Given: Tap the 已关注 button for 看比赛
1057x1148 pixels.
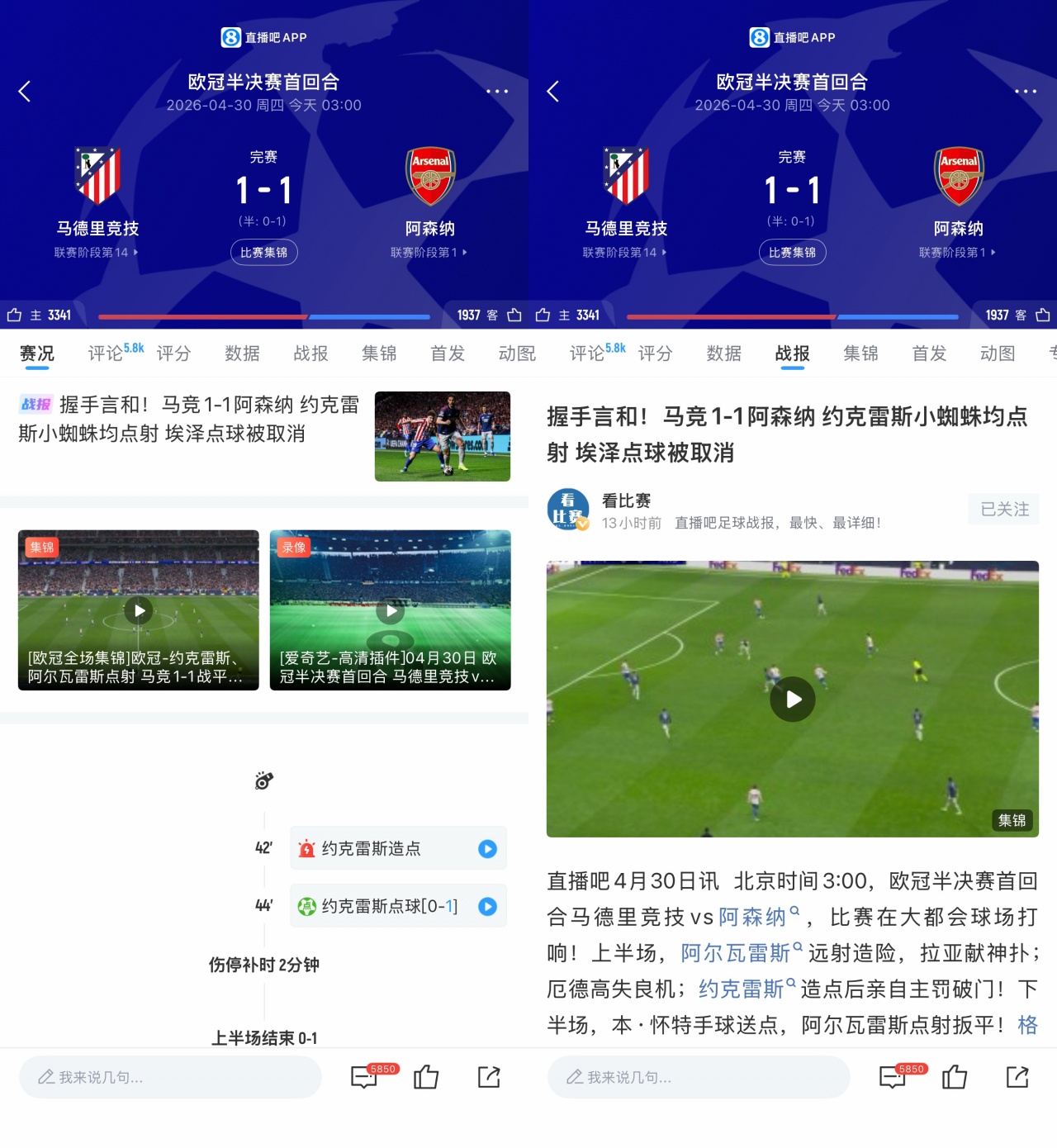Looking at the screenshot, I should point(1004,510).
